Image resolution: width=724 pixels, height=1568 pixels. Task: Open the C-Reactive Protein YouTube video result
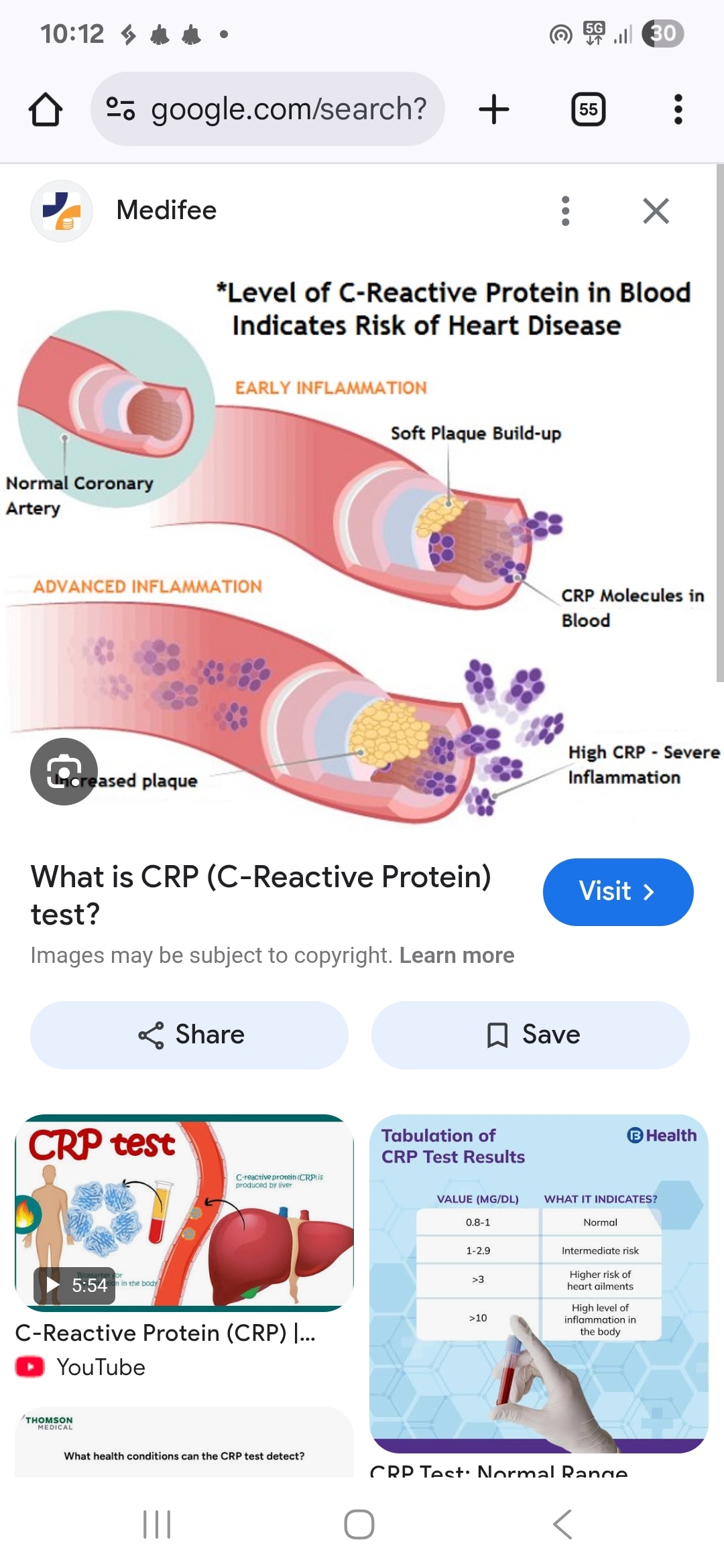pyautogui.click(x=184, y=1213)
